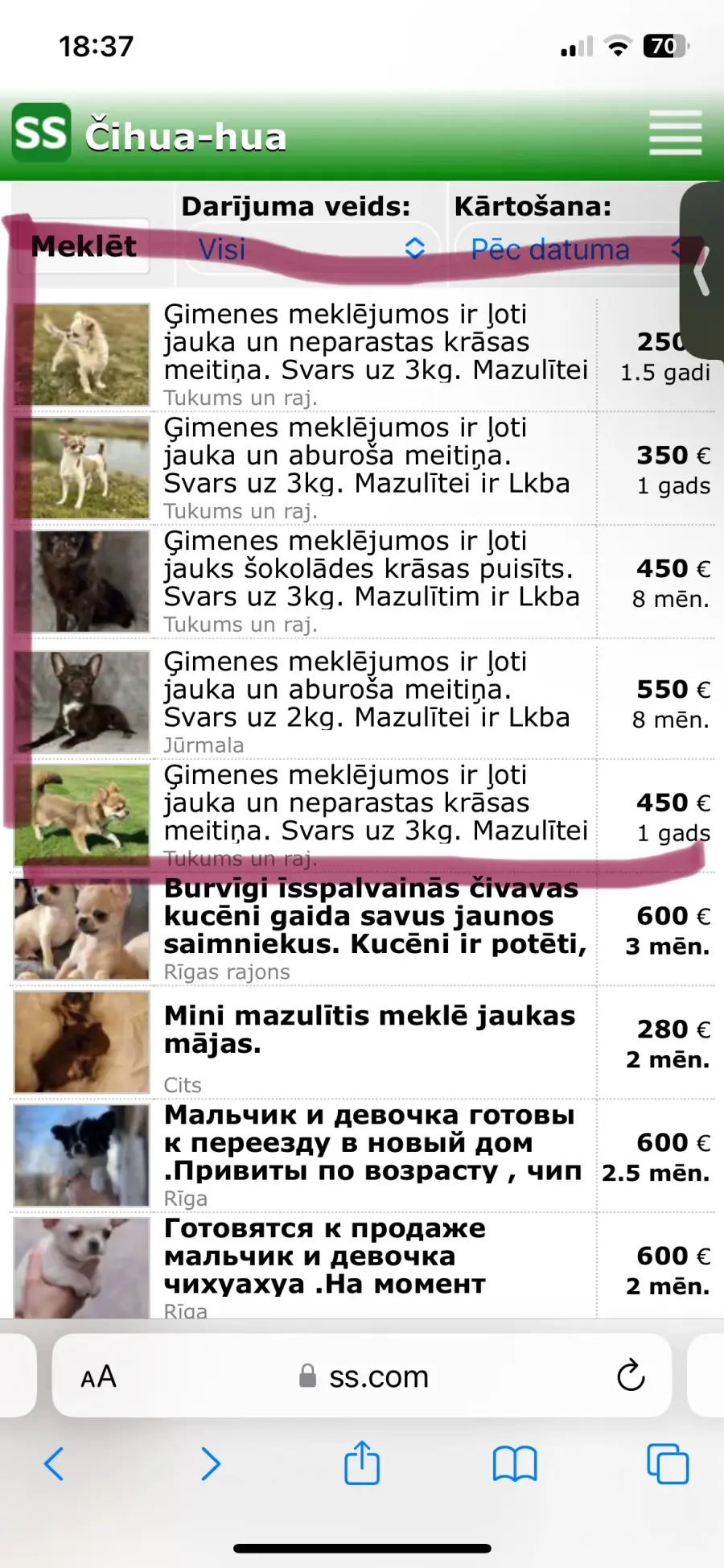
Task: Tap the SS logo to go home
Action: pos(41,133)
